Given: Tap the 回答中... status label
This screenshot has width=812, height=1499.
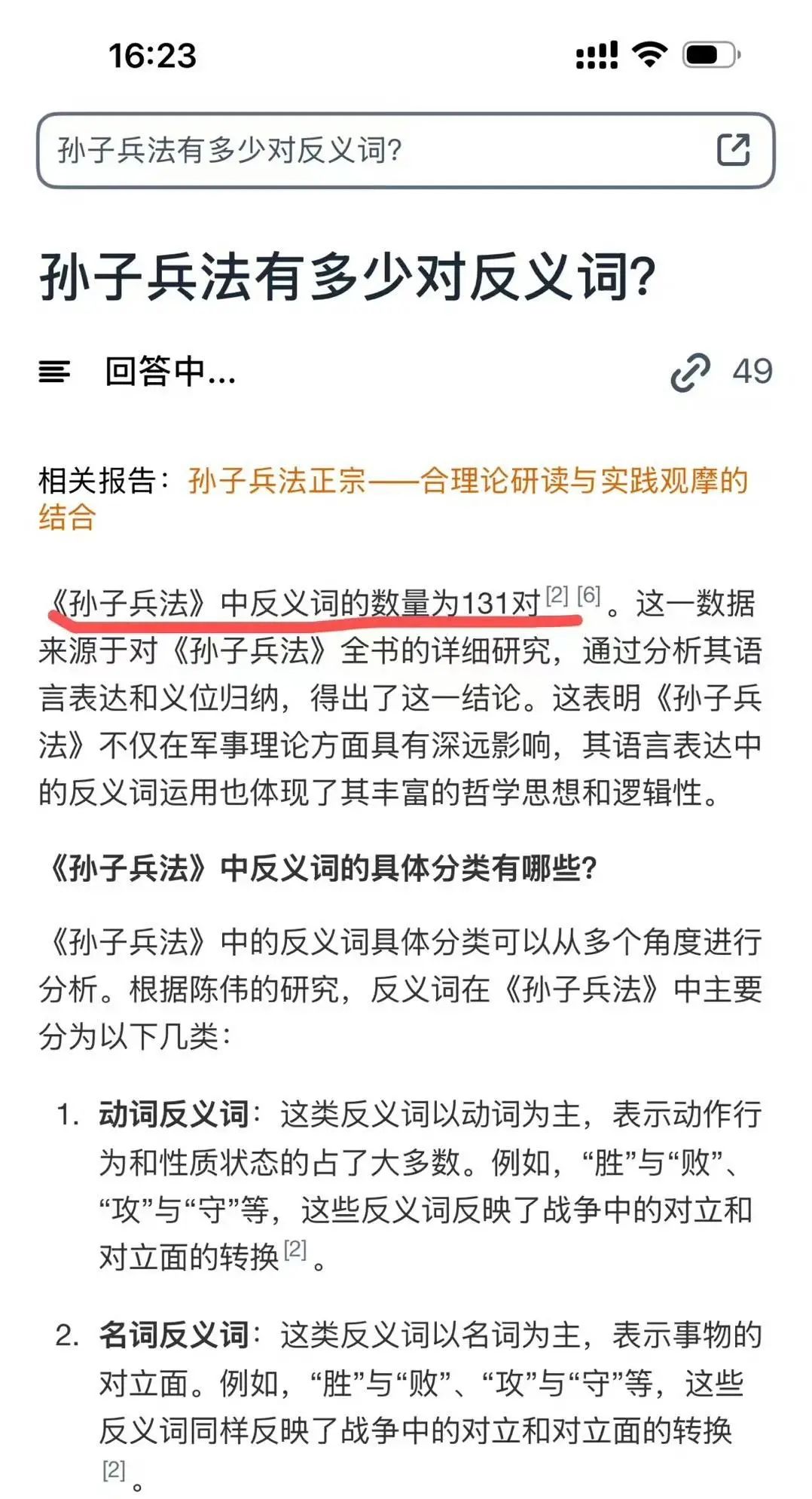Looking at the screenshot, I should coord(167,369).
